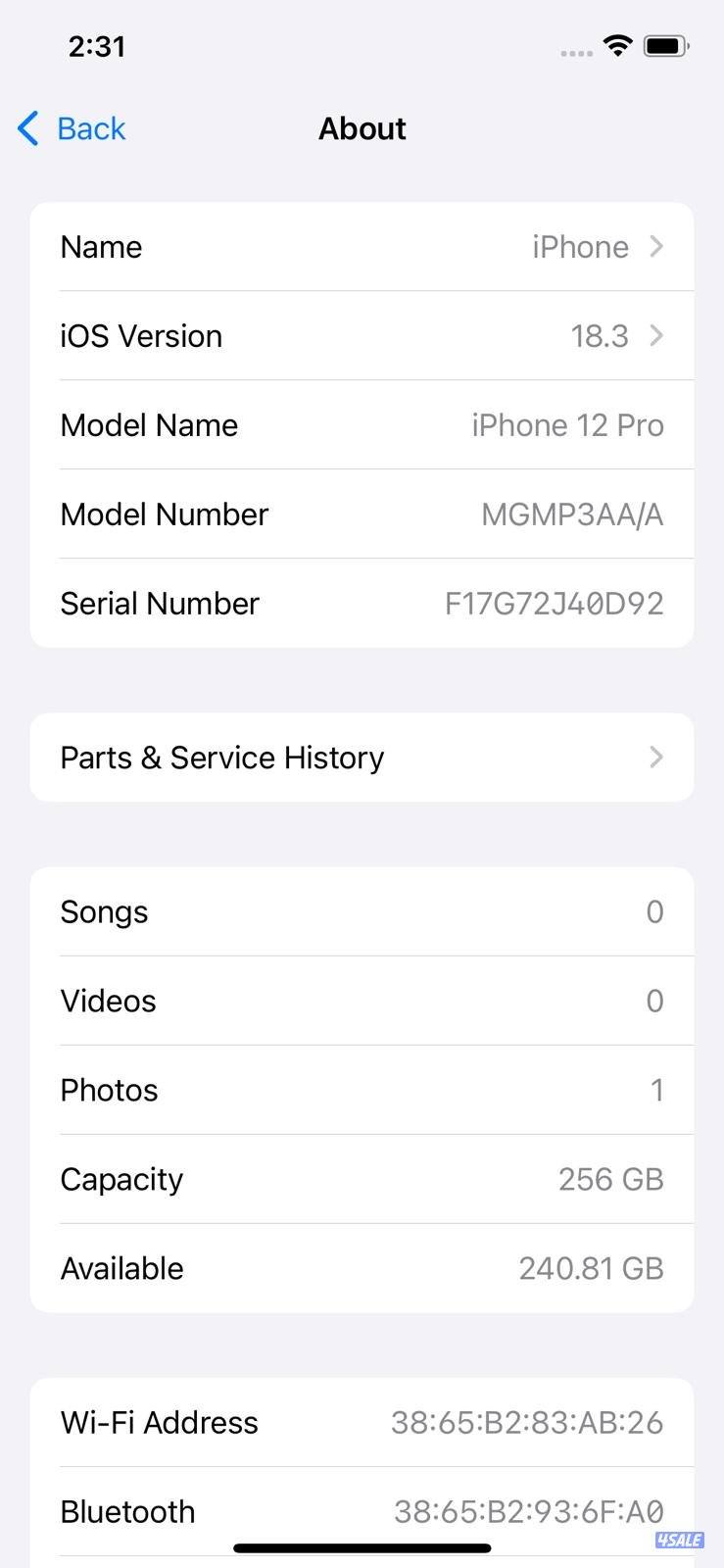724x1568 pixels.
Task: Tap the About title in the header
Action: [362, 128]
